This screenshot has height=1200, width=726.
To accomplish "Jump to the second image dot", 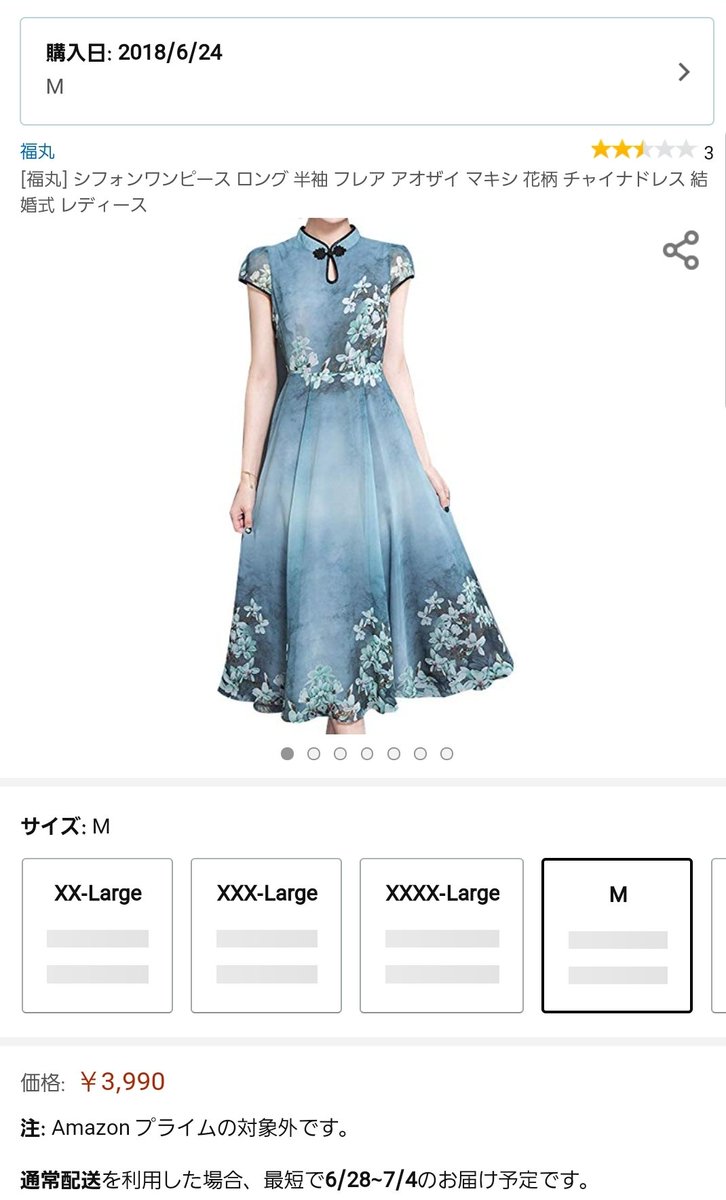I will [314, 754].
